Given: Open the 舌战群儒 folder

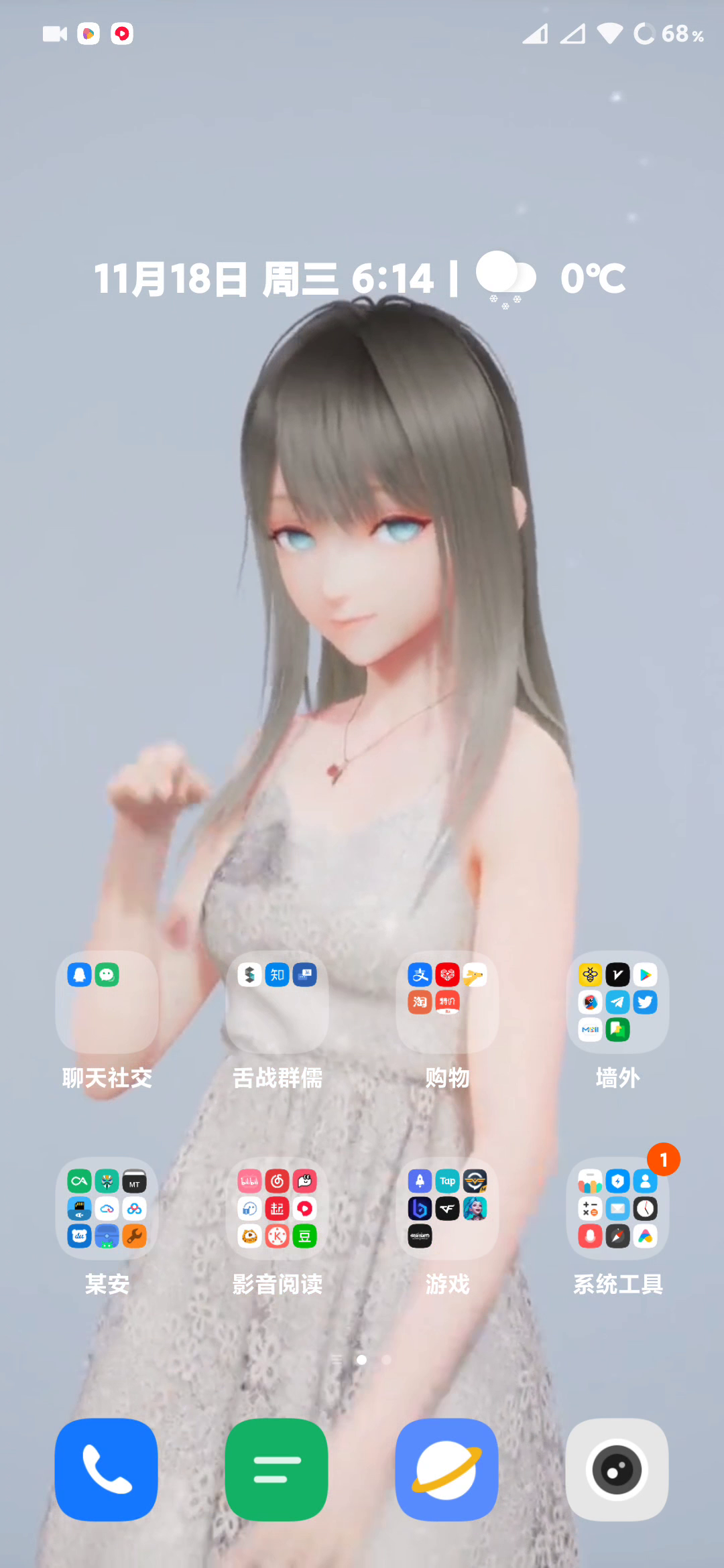Looking at the screenshot, I should 277,1002.
